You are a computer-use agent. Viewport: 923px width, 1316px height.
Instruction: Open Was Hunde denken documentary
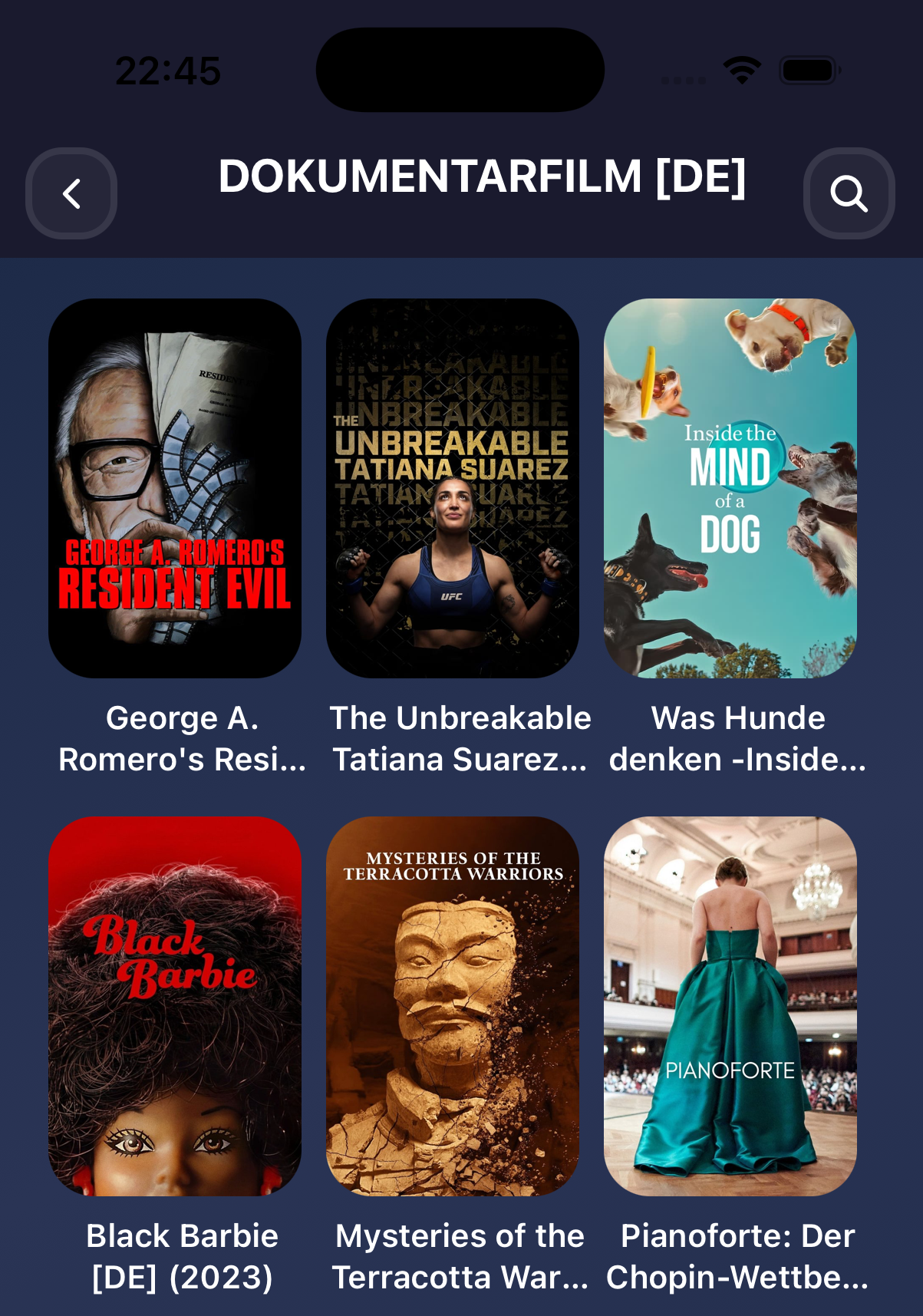[x=730, y=488]
